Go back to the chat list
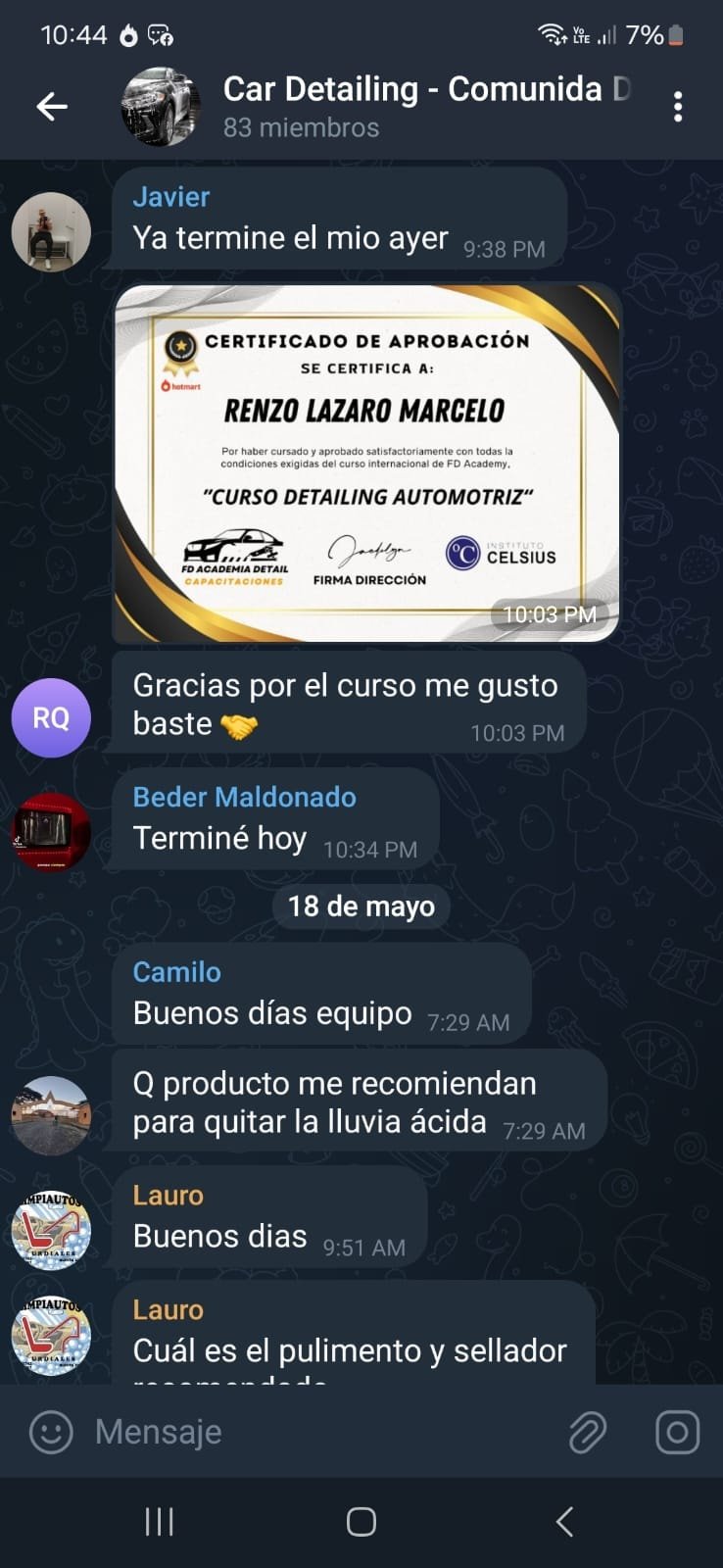The width and height of the screenshot is (723, 1568). (x=52, y=107)
